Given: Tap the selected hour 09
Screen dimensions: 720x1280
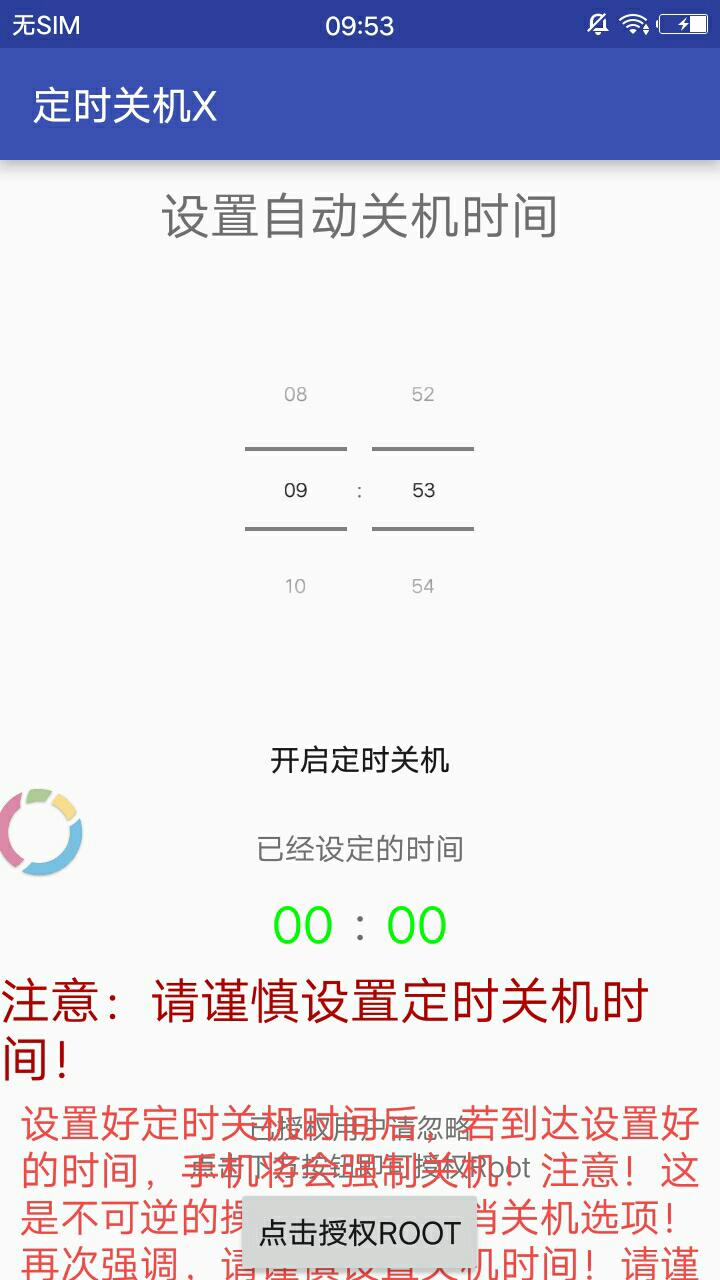Looking at the screenshot, I should click(x=295, y=490).
